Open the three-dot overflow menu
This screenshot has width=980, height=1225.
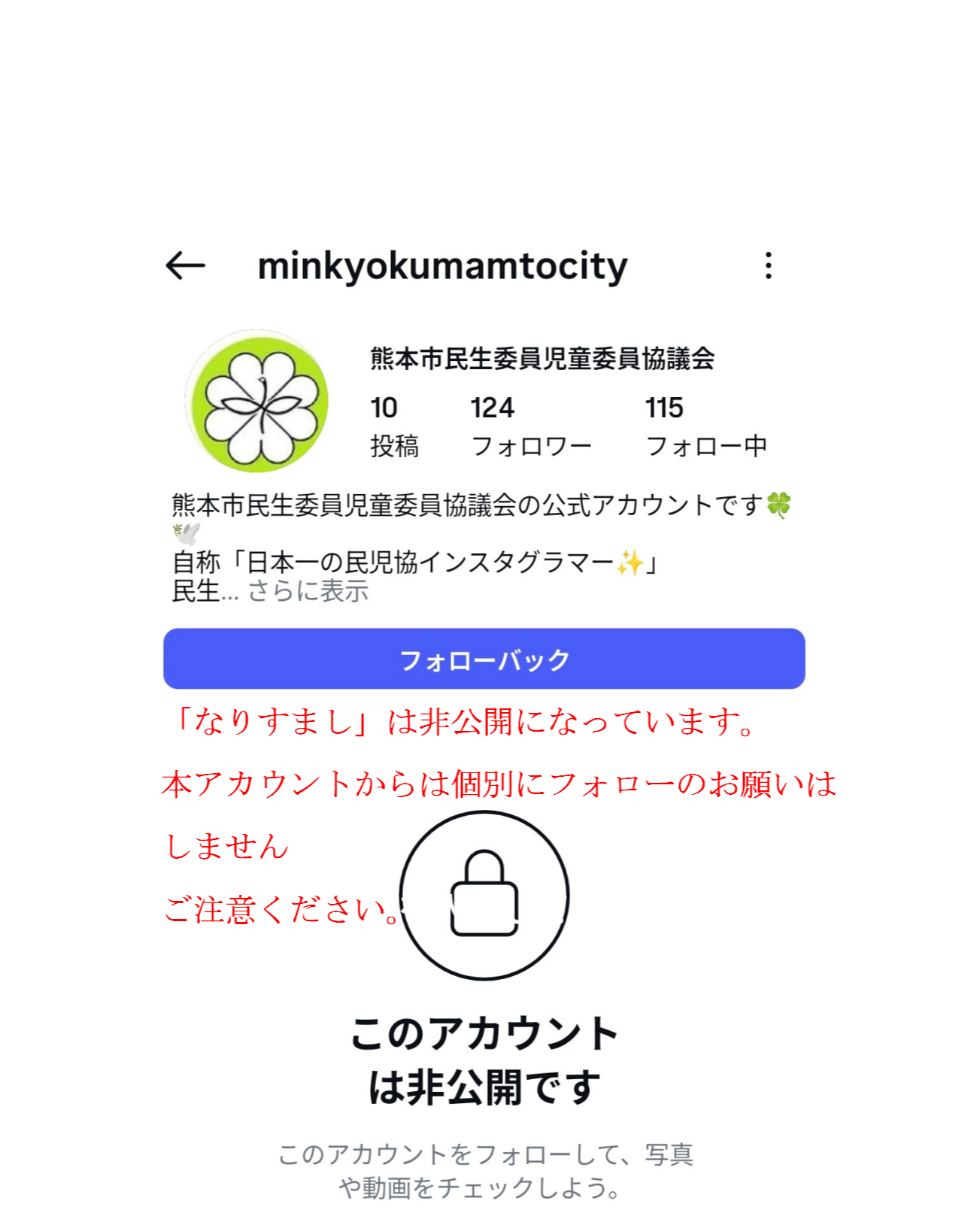point(767,265)
